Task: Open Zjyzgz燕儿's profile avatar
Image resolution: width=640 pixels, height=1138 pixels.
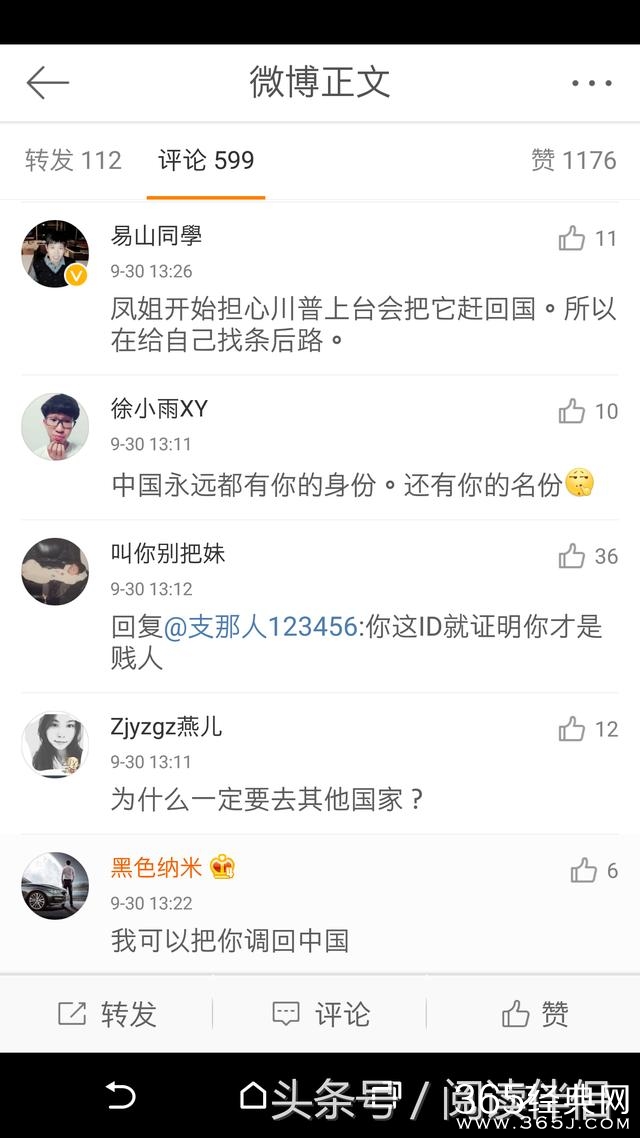Action: click(55, 744)
